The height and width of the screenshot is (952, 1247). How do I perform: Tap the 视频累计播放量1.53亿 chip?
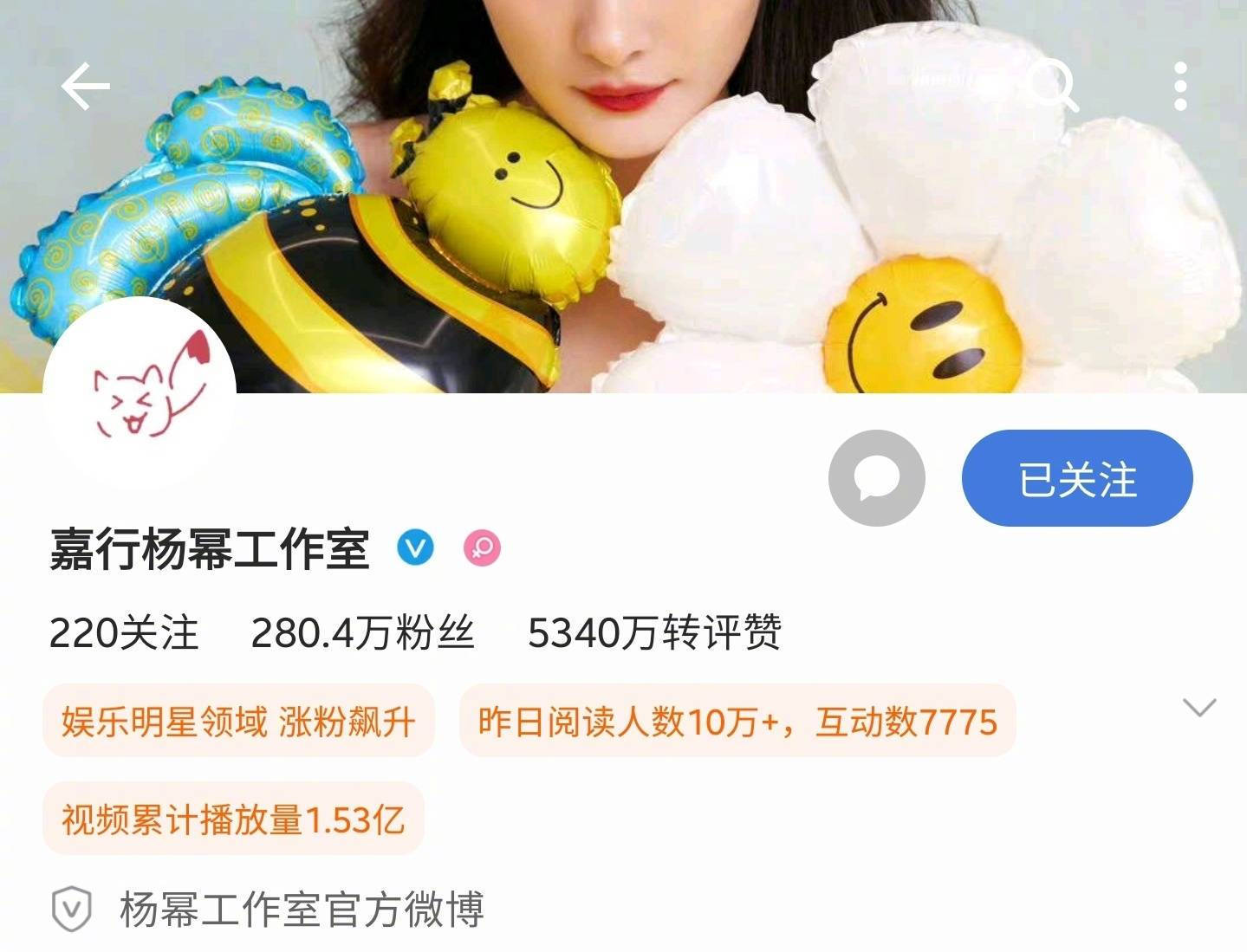click(233, 819)
